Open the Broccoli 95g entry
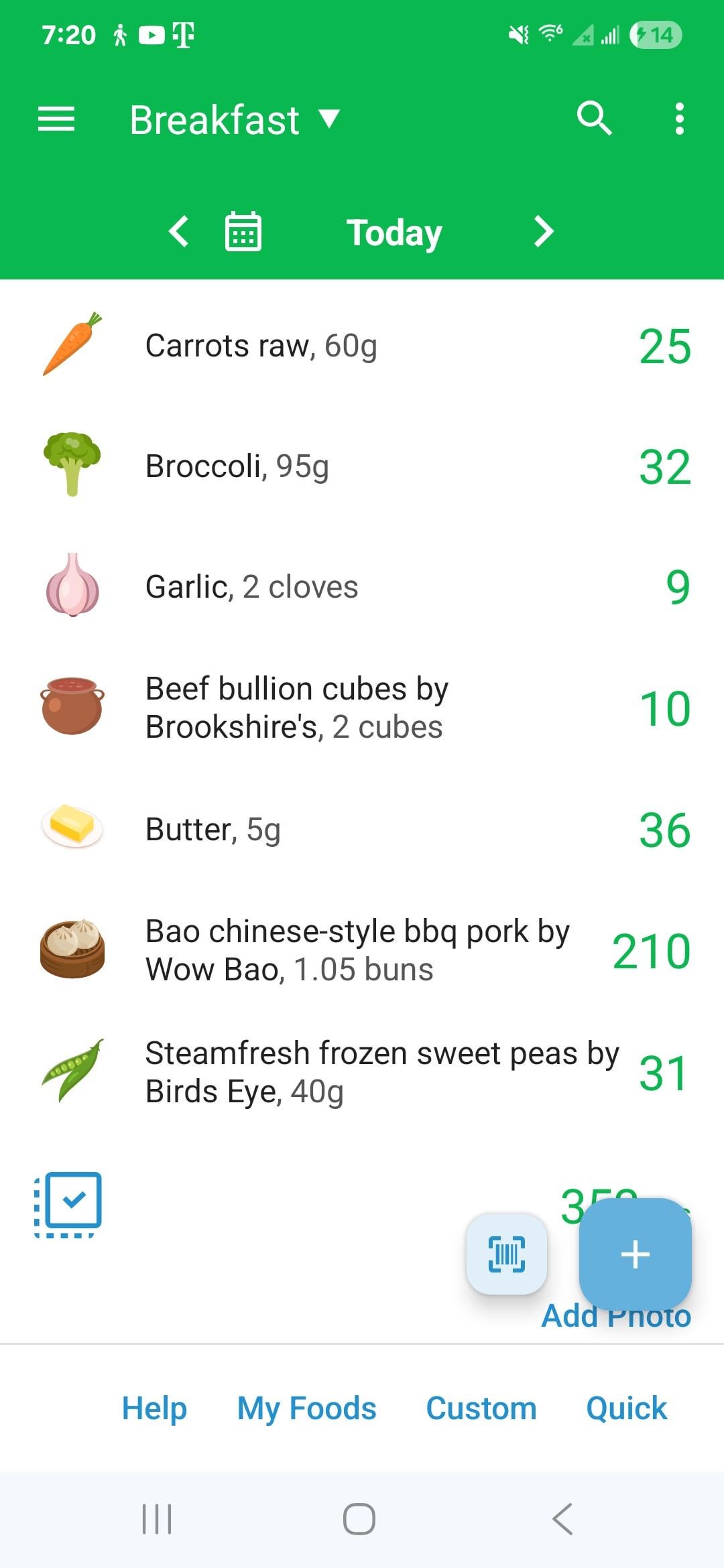 (362, 466)
